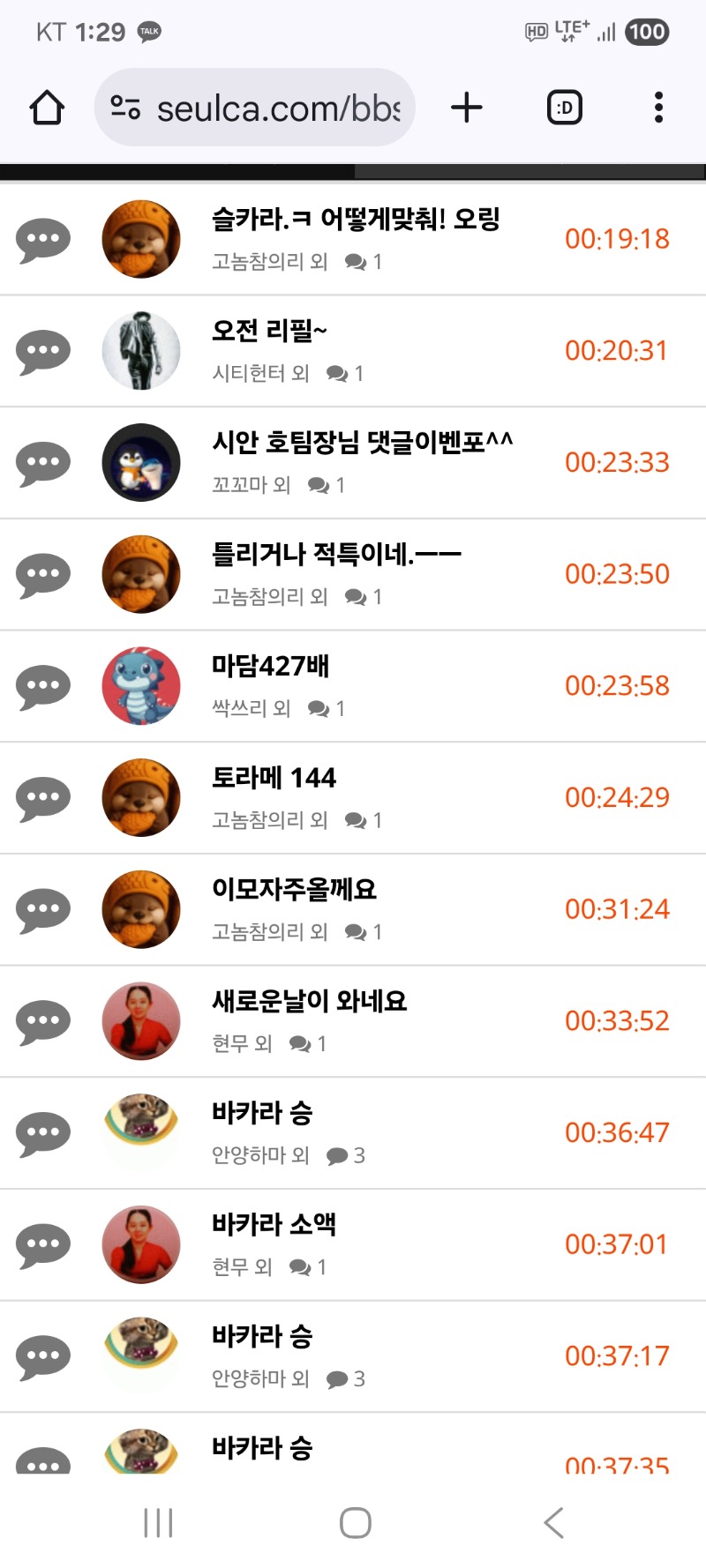Image resolution: width=706 pixels, height=1568 pixels.
Task: Open the post 새로운날이 와네요
Action: 309,1001
